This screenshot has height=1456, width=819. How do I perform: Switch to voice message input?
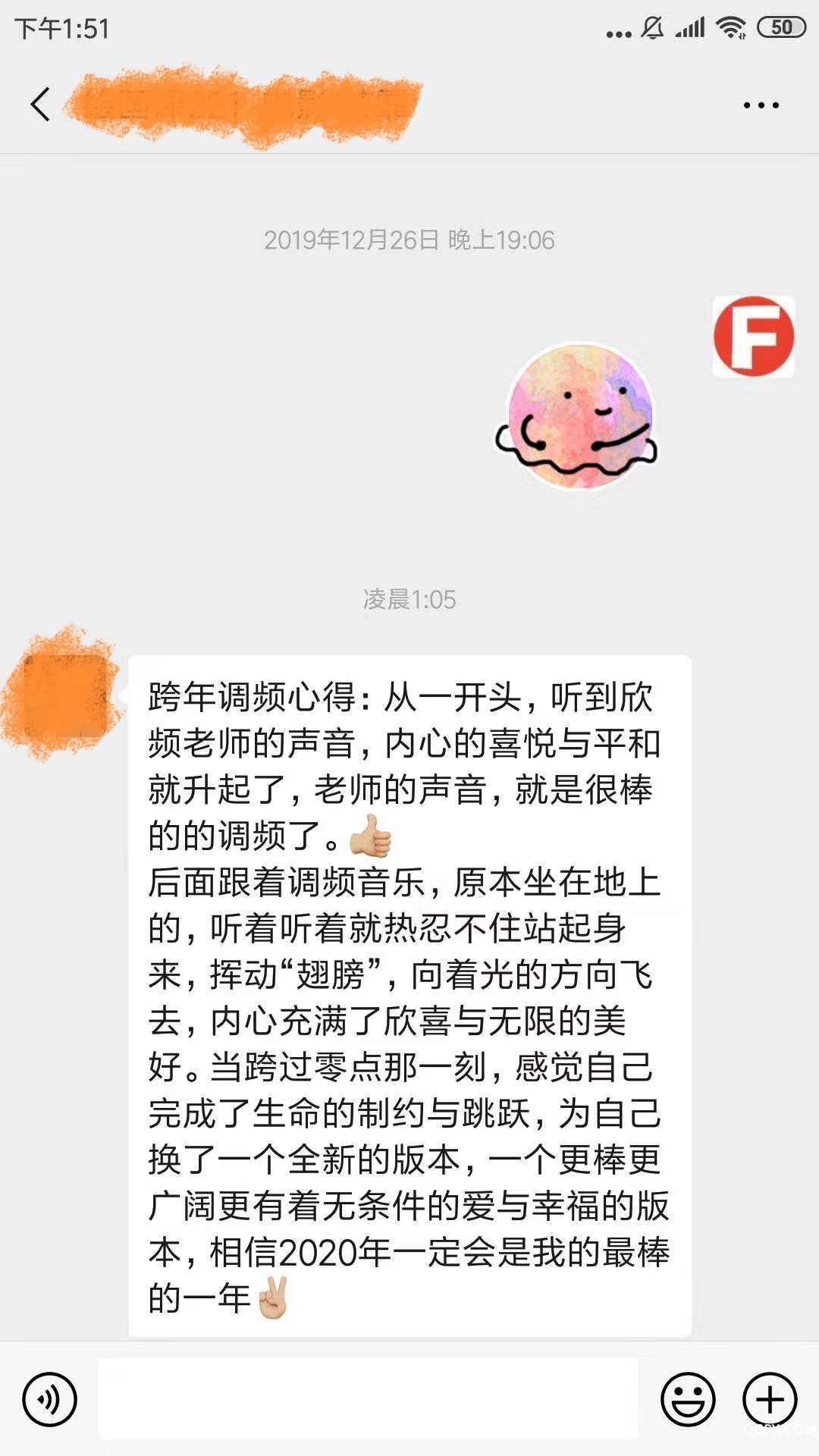click(x=50, y=1399)
